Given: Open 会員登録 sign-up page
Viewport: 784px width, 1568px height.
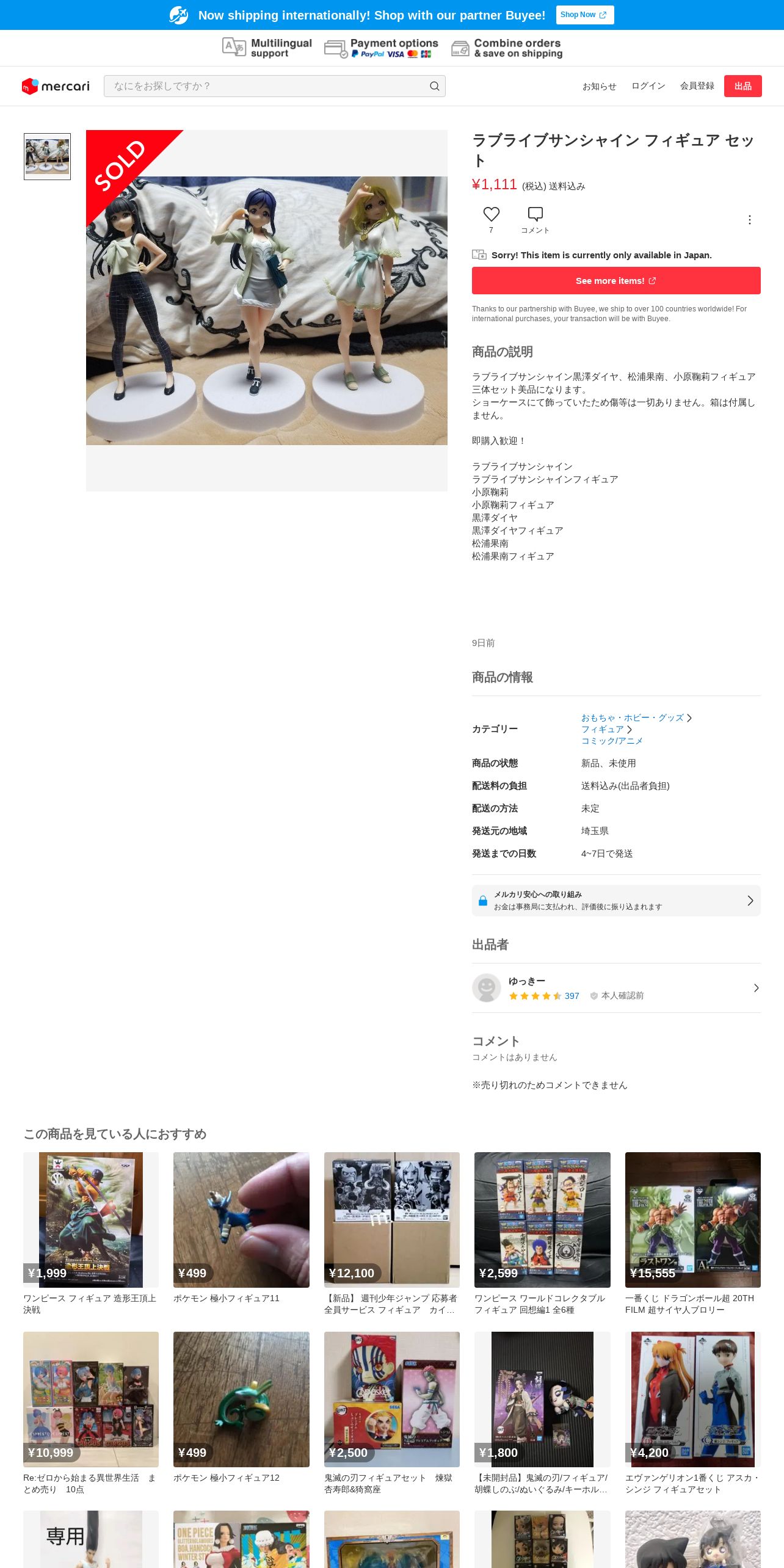Looking at the screenshot, I should [x=697, y=86].
